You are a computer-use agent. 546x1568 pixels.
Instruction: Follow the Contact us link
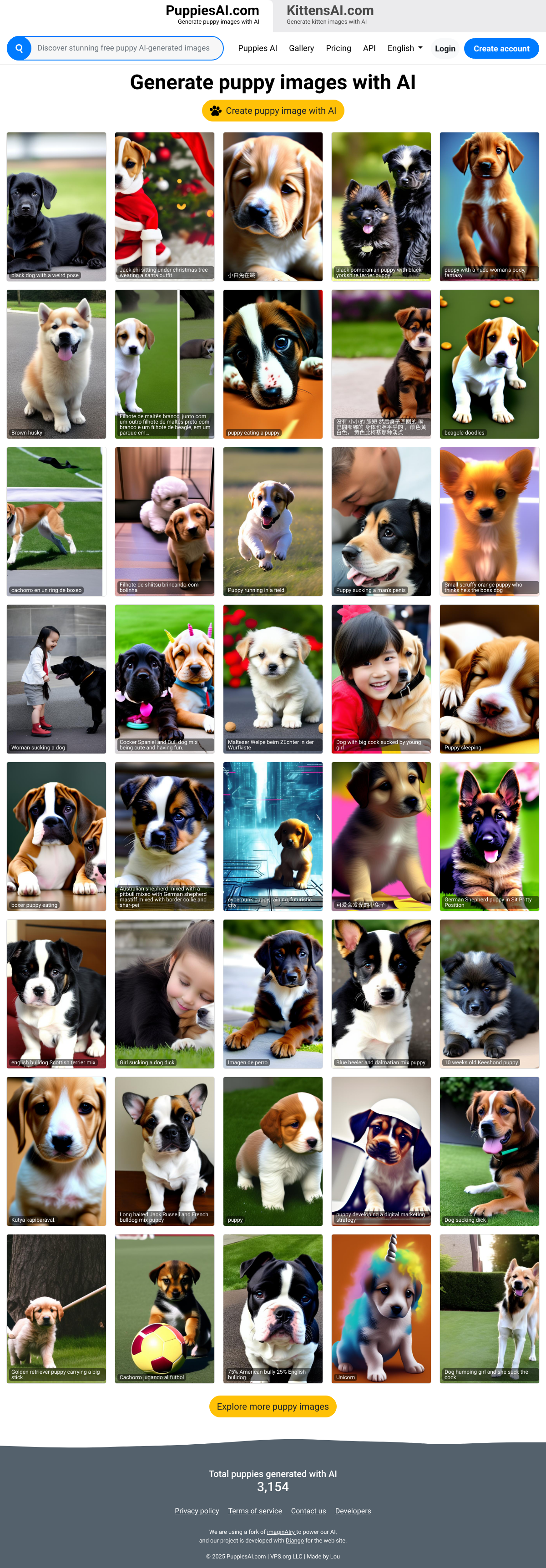[308, 1511]
